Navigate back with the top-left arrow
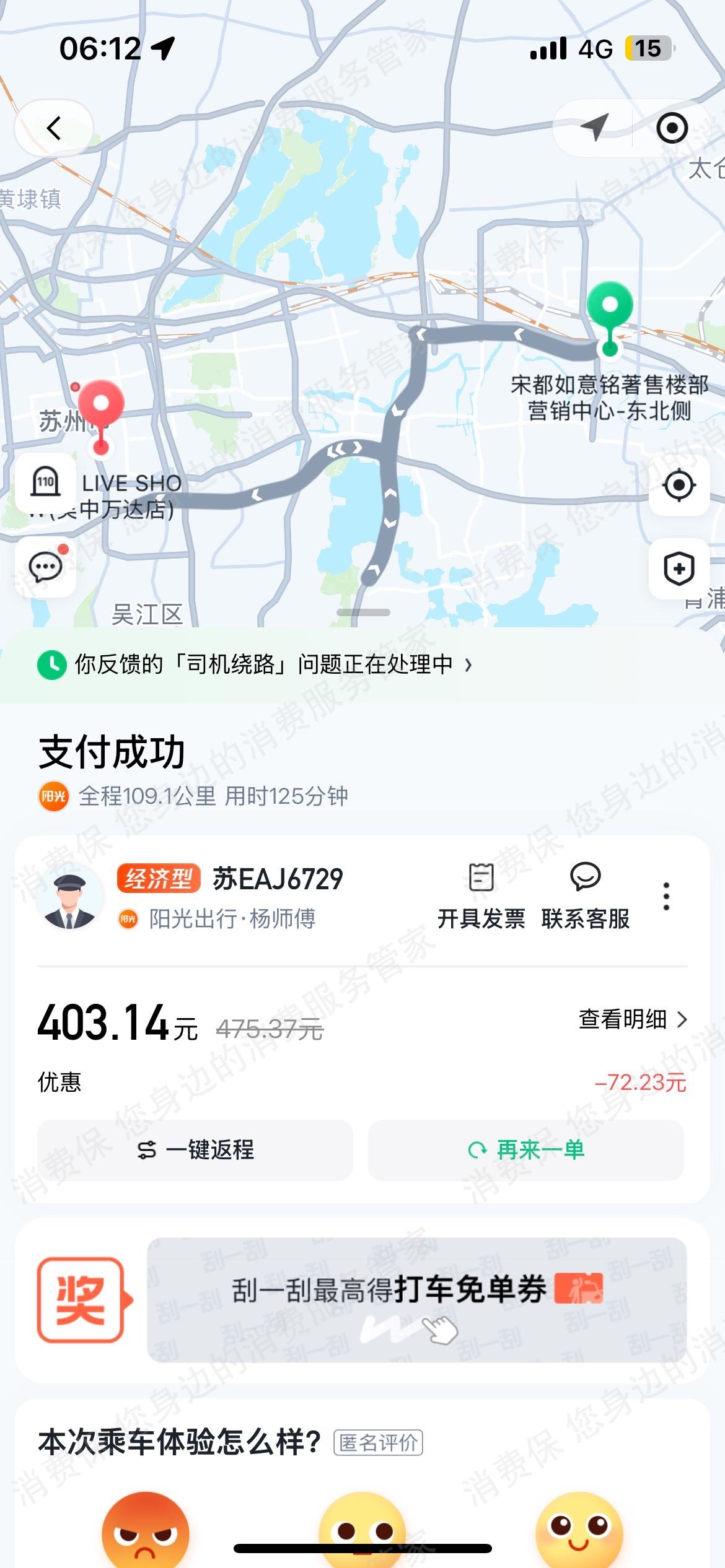 (53, 126)
